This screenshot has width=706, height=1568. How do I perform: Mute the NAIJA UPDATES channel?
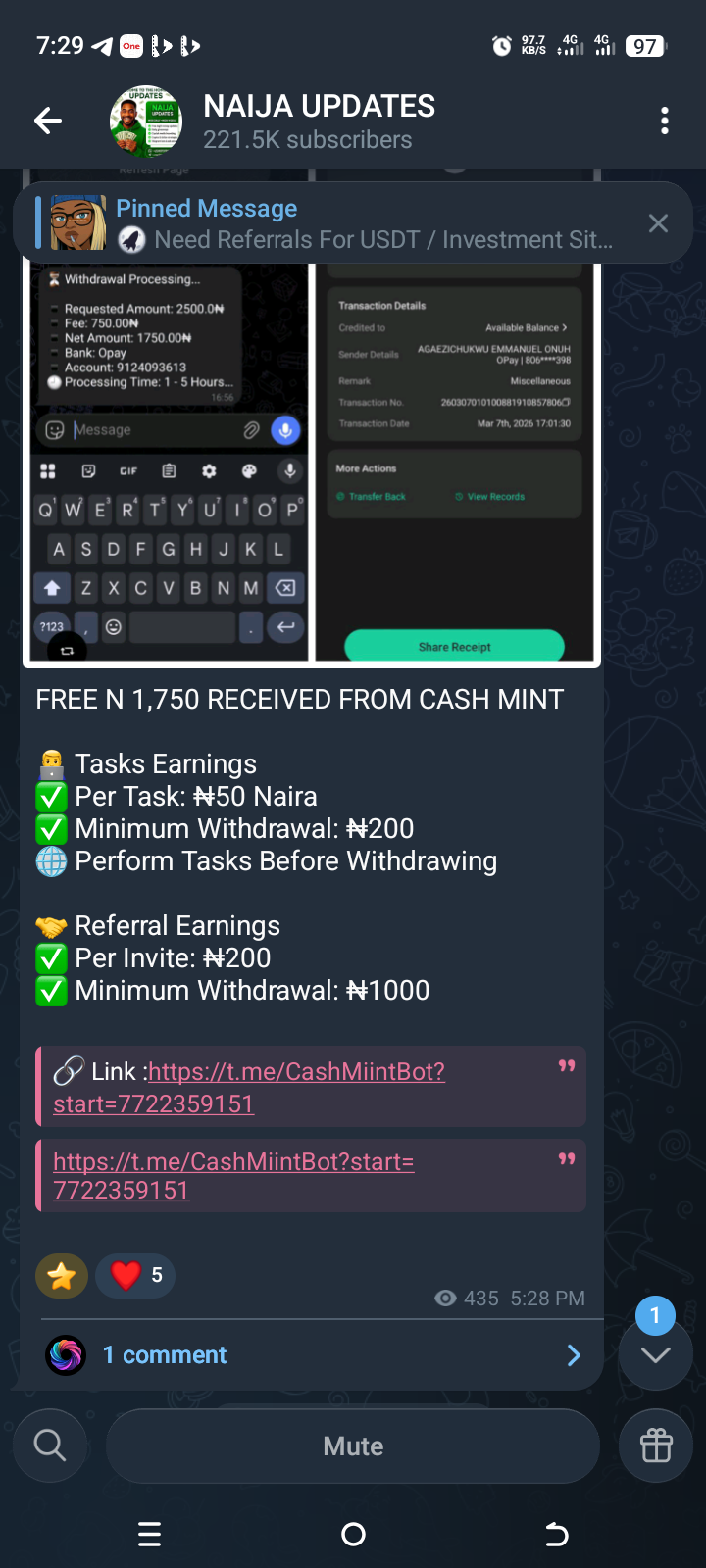tap(353, 1445)
